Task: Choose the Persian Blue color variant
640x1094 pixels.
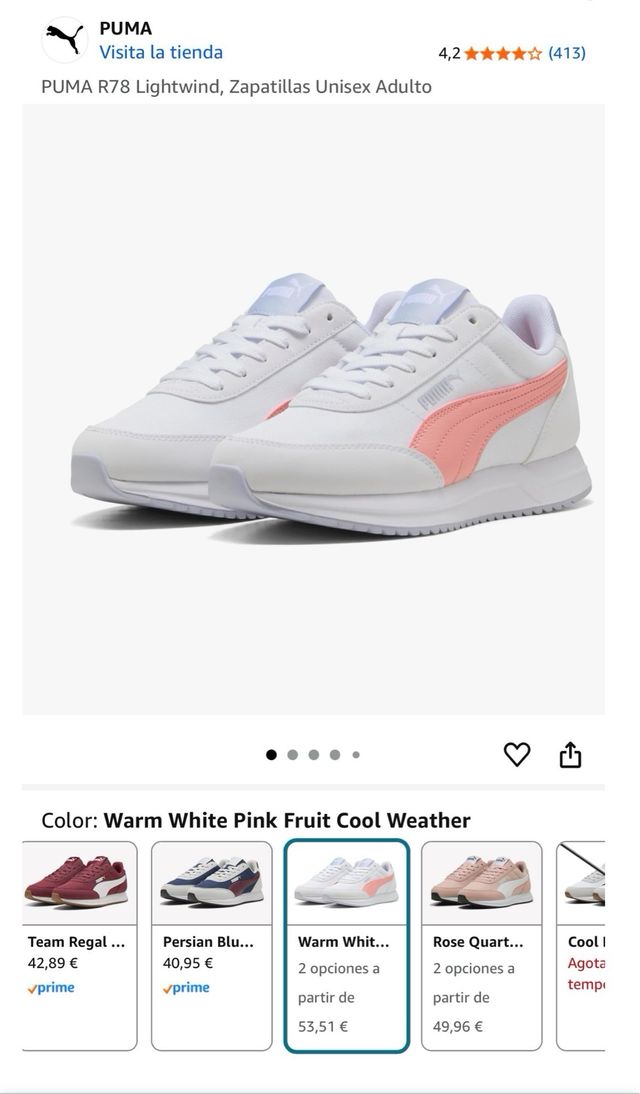Action: click(211, 945)
